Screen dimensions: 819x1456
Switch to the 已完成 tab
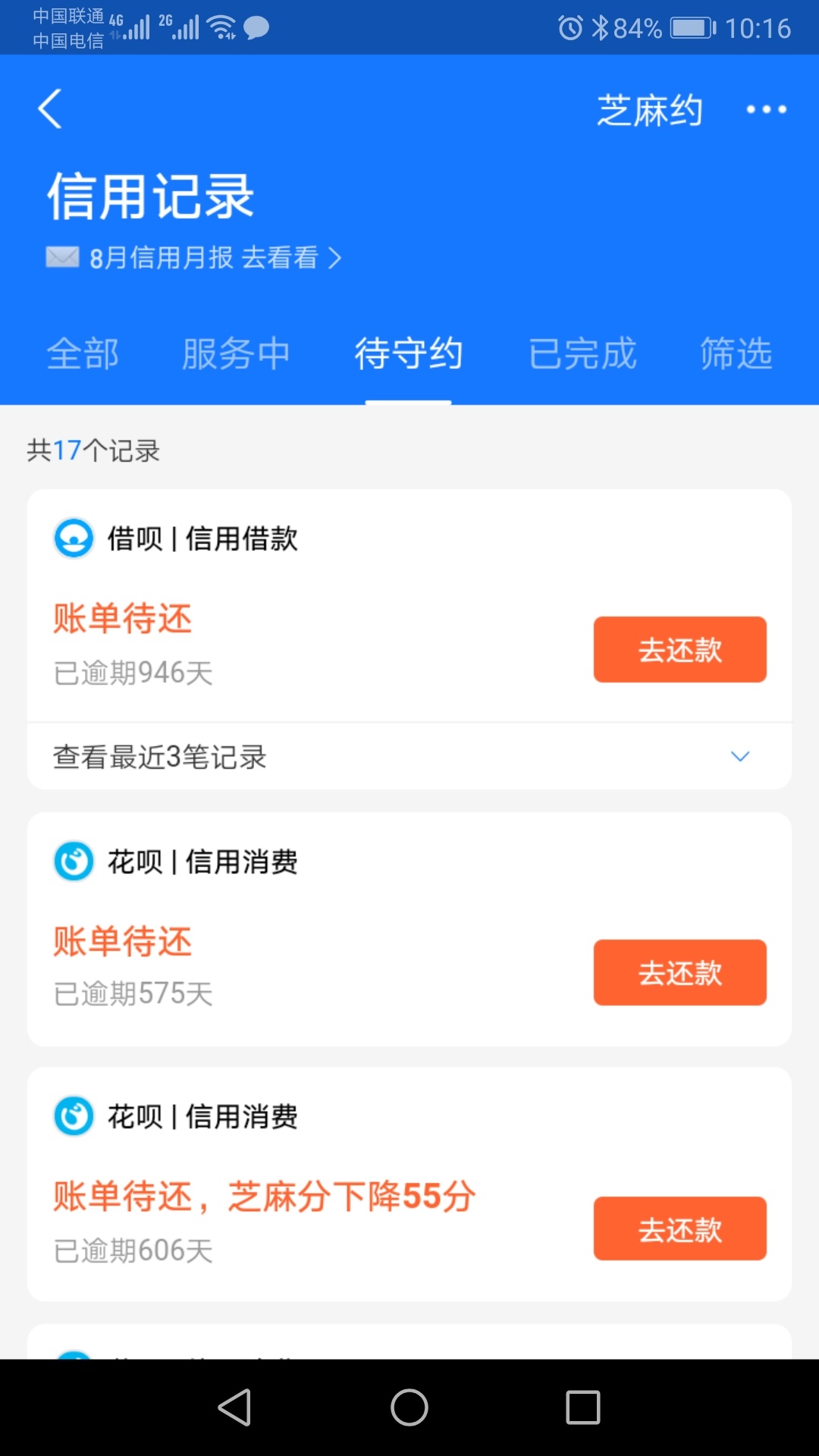(582, 354)
